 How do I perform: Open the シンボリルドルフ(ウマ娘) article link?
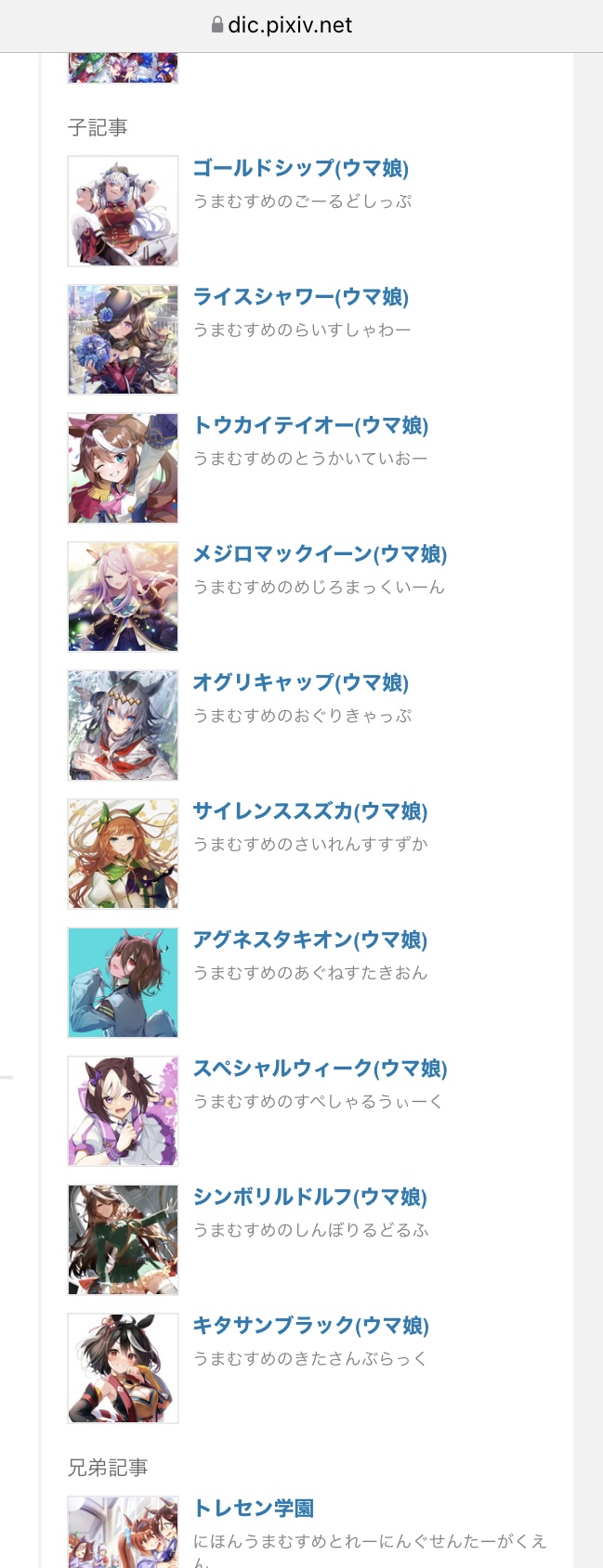[309, 1197]
